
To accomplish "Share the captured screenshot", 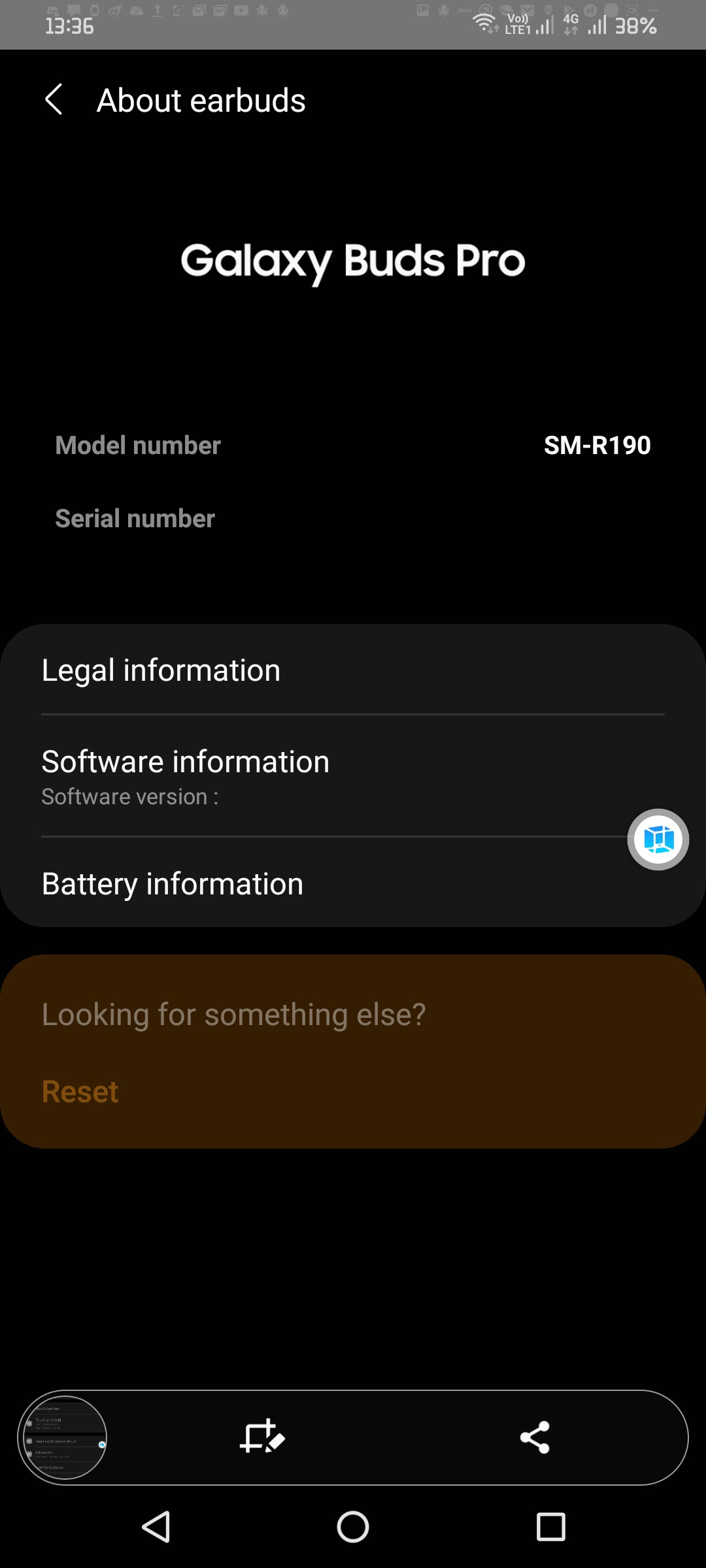I will click(x=535, y=1437).
